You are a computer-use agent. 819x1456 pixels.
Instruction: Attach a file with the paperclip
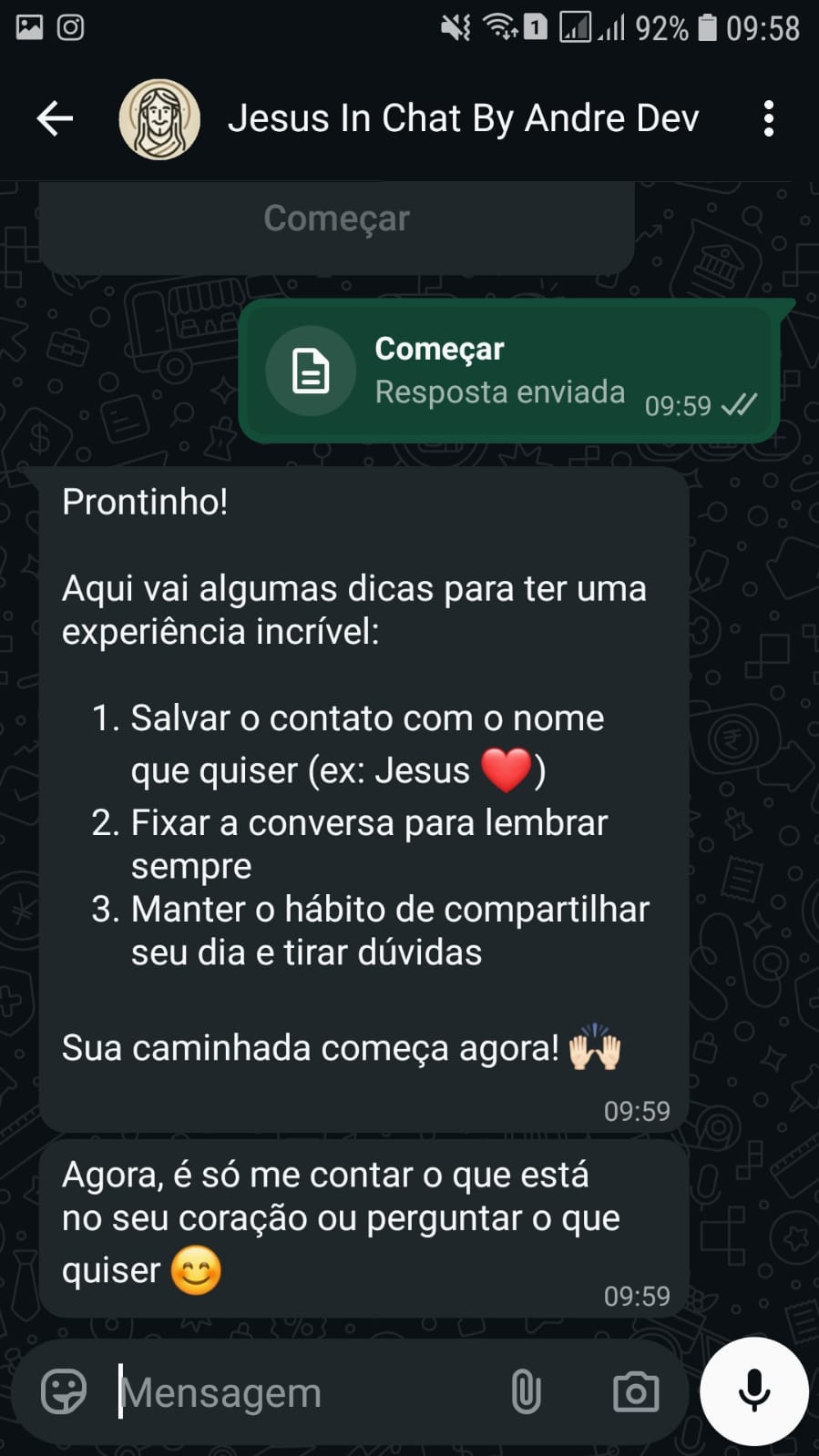pyautogui.click(x=526, y=1391)
